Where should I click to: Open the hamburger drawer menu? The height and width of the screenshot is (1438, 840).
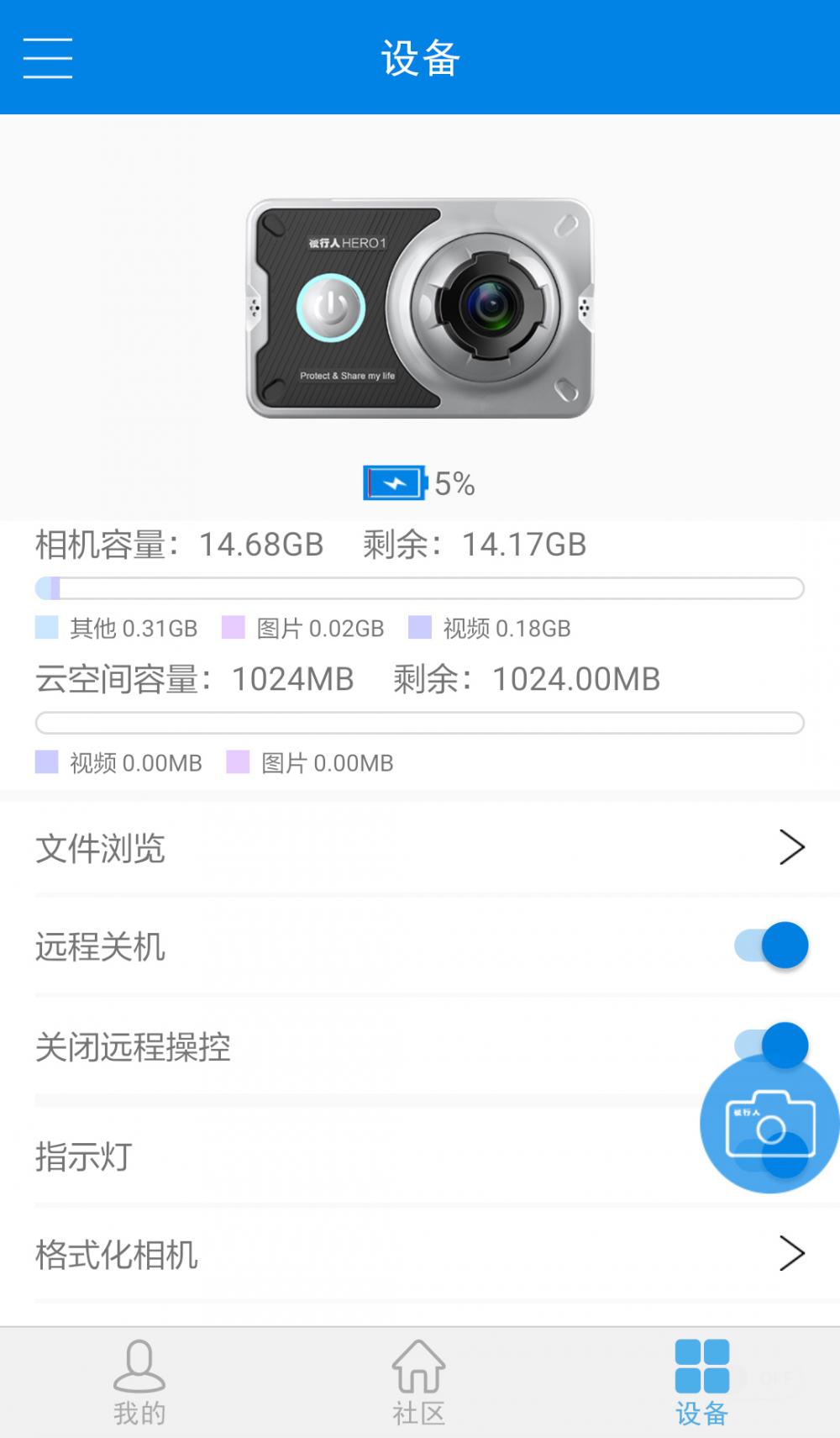(48, 58)
